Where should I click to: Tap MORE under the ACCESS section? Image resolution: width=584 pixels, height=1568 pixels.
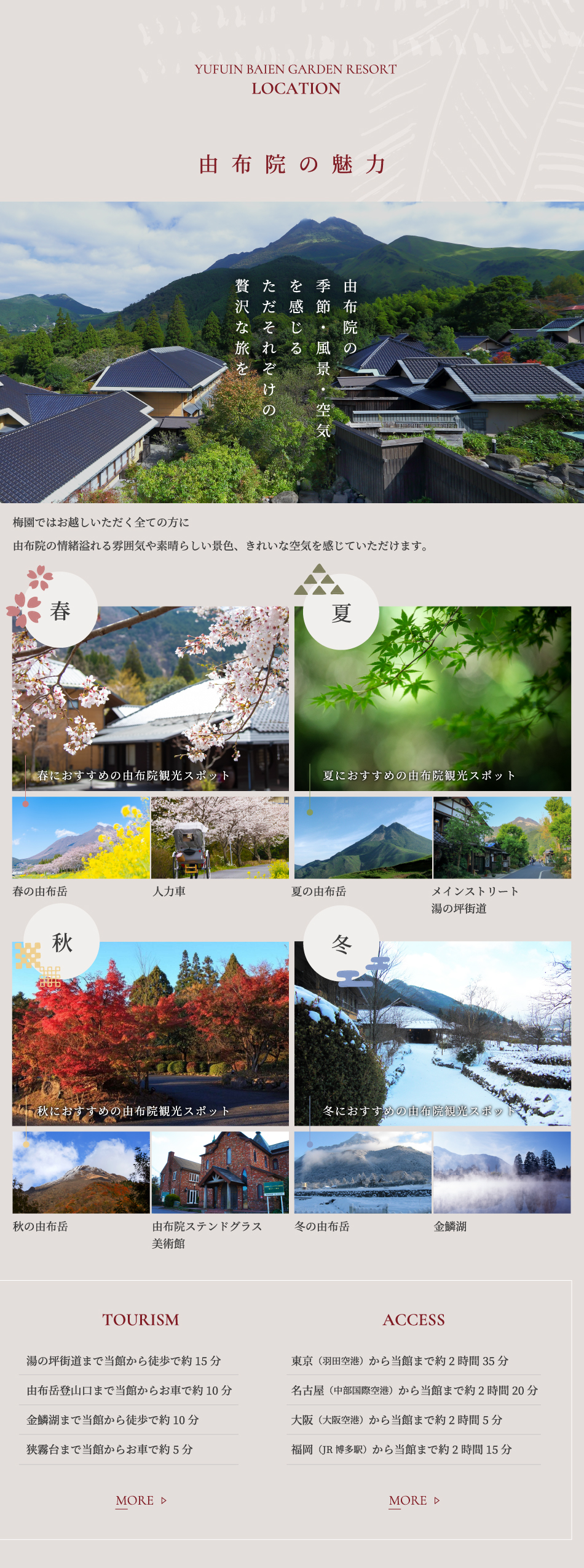pyautogui.click(x=414, y=1500)
